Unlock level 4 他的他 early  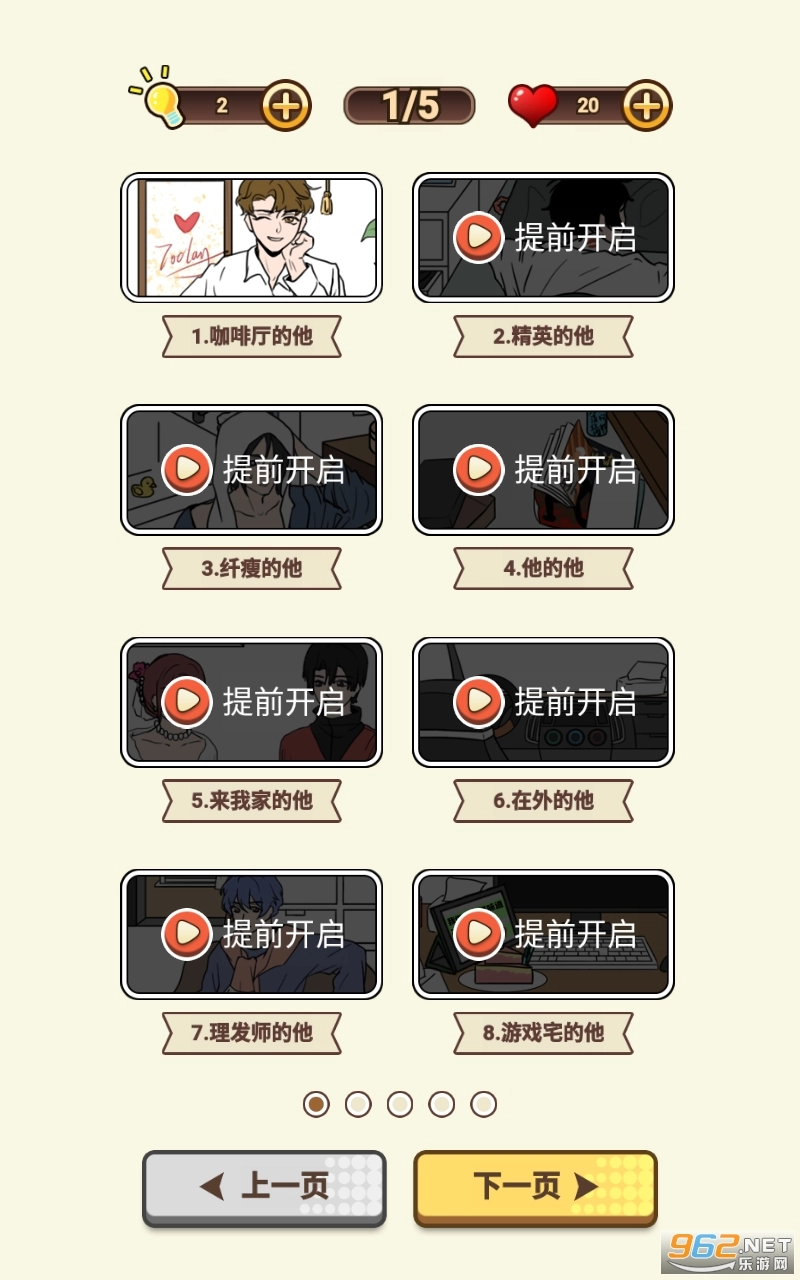tap(543, 470)
